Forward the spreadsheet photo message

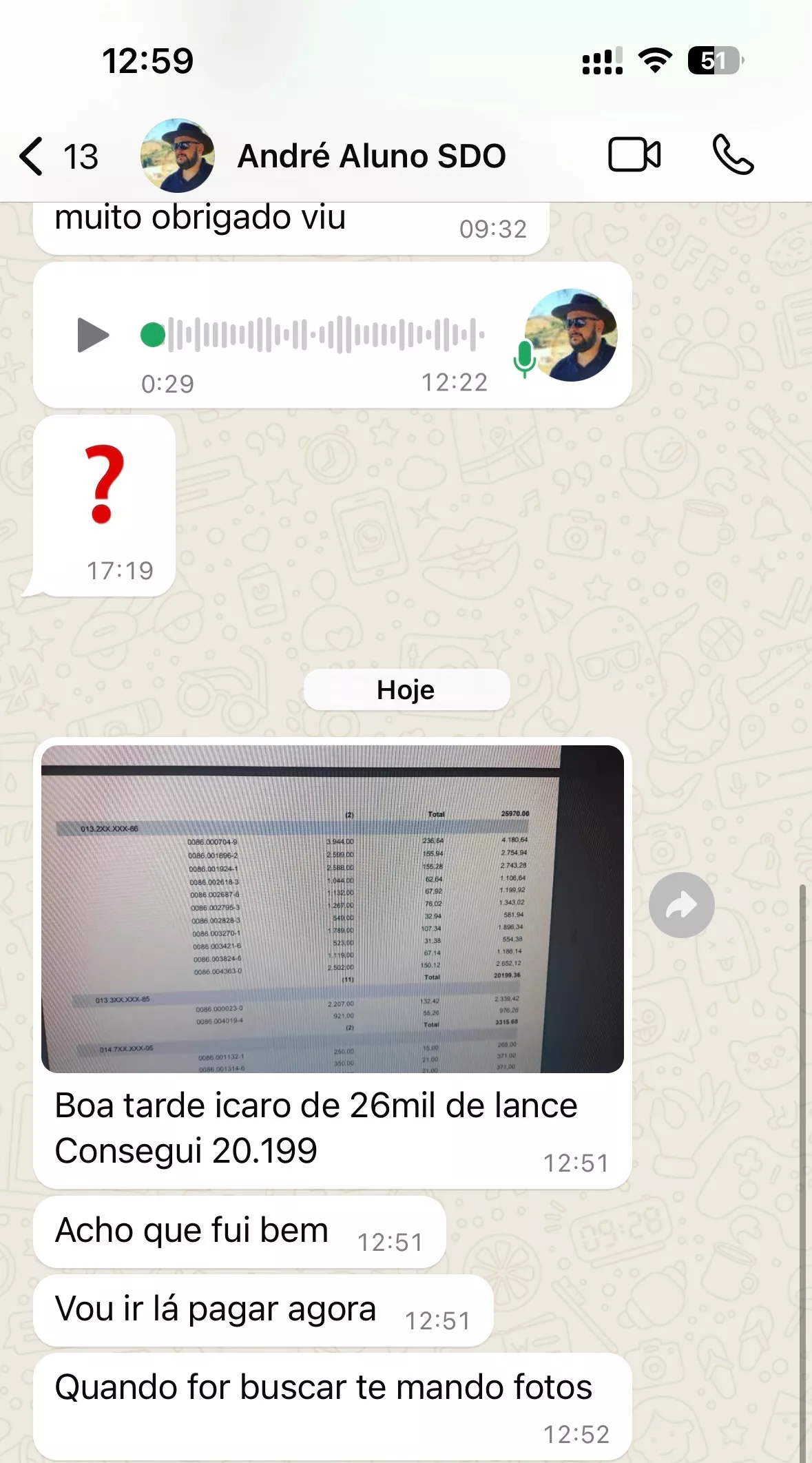pos(681,905)
